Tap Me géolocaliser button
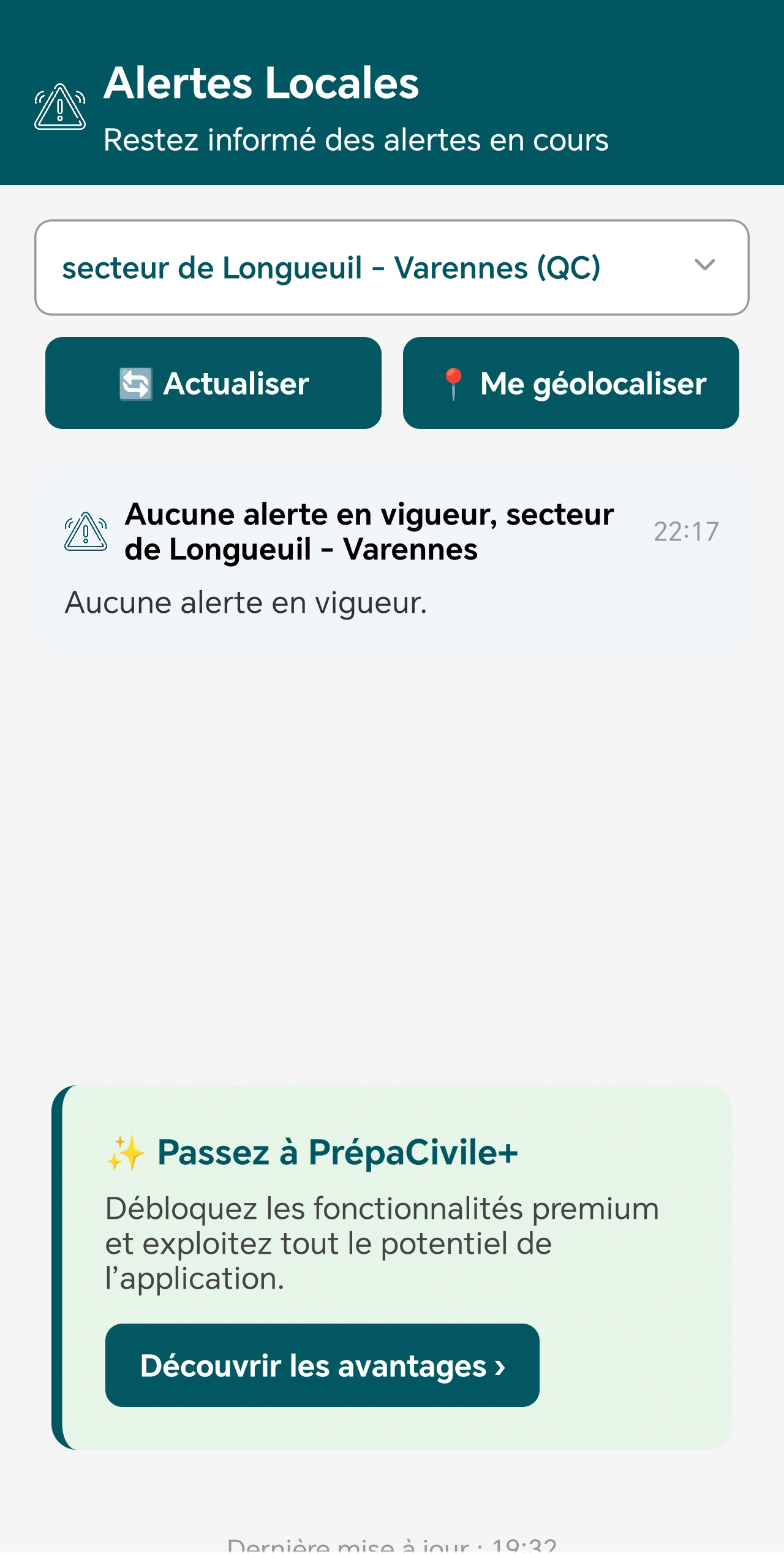 (571, 383)
